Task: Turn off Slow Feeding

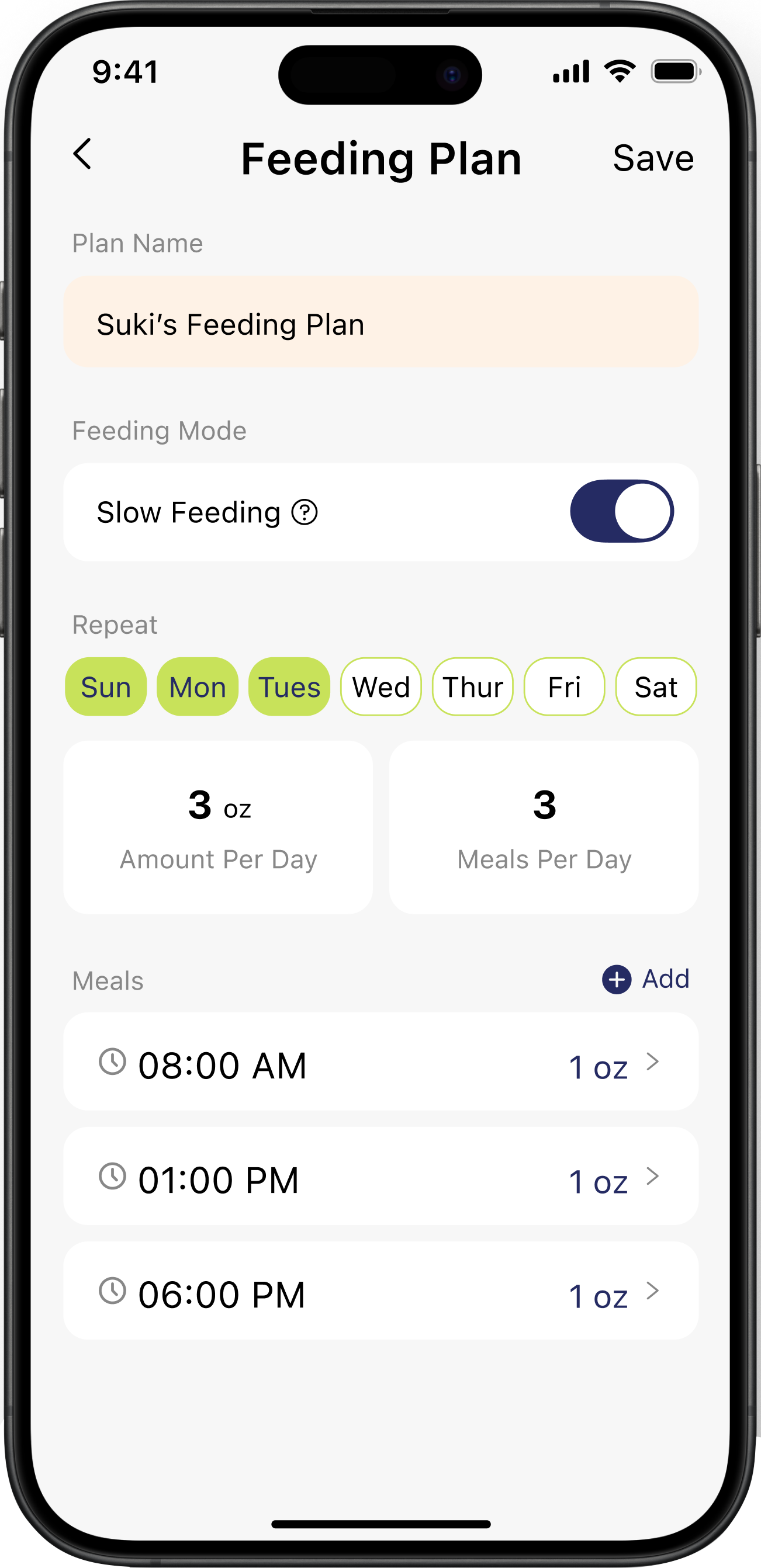Action: [621, 511]
